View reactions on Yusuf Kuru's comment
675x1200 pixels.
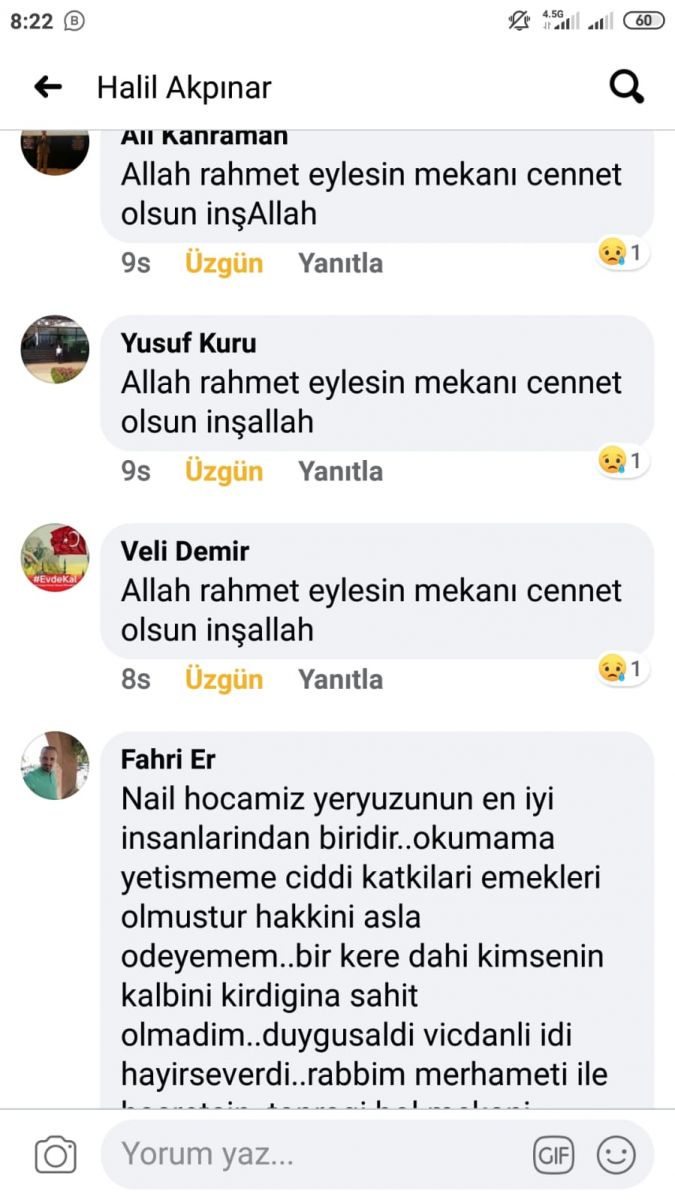620,461
